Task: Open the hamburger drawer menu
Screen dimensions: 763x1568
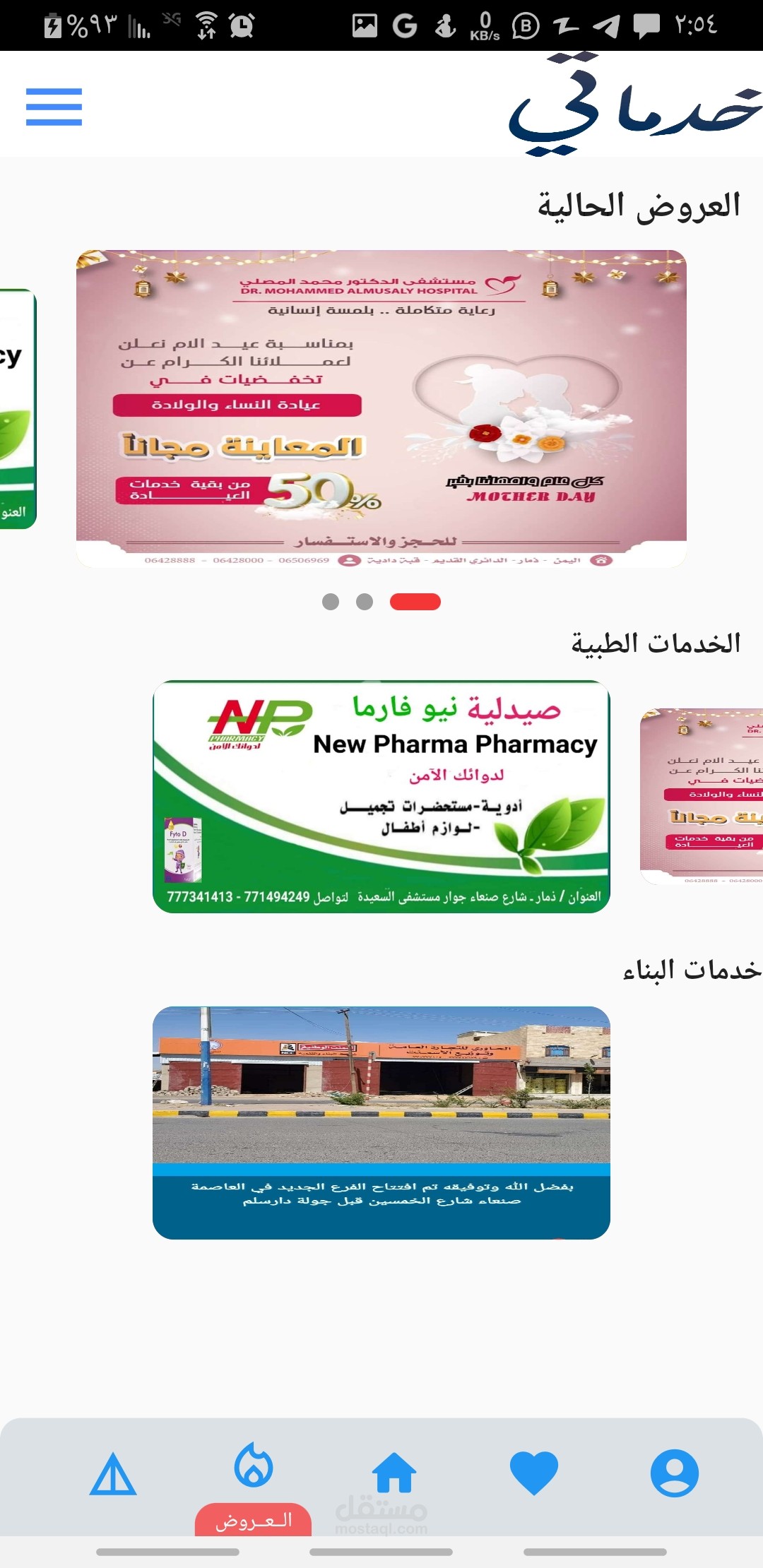Action: click(54, 107)
